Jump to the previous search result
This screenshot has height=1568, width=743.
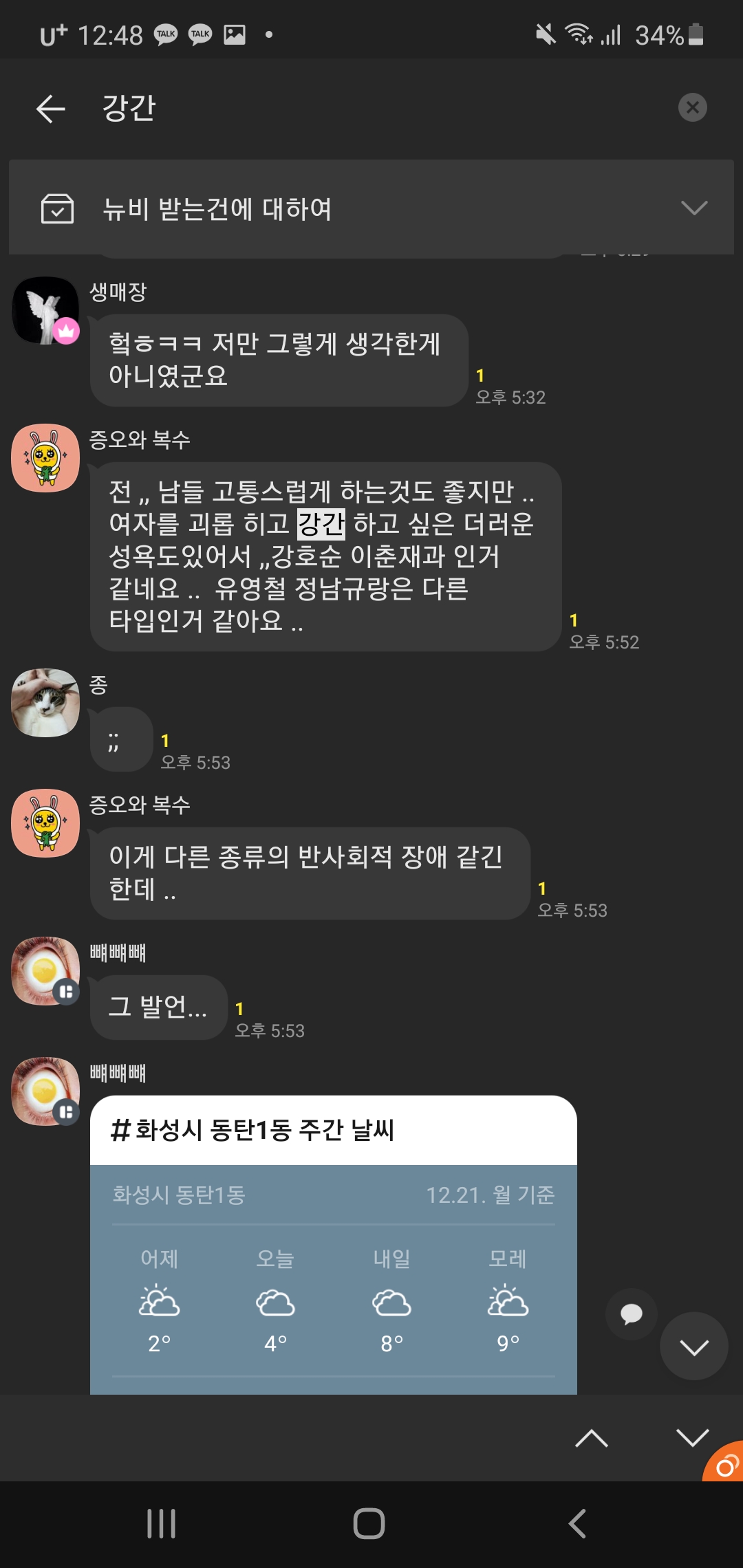point(591,1439)
